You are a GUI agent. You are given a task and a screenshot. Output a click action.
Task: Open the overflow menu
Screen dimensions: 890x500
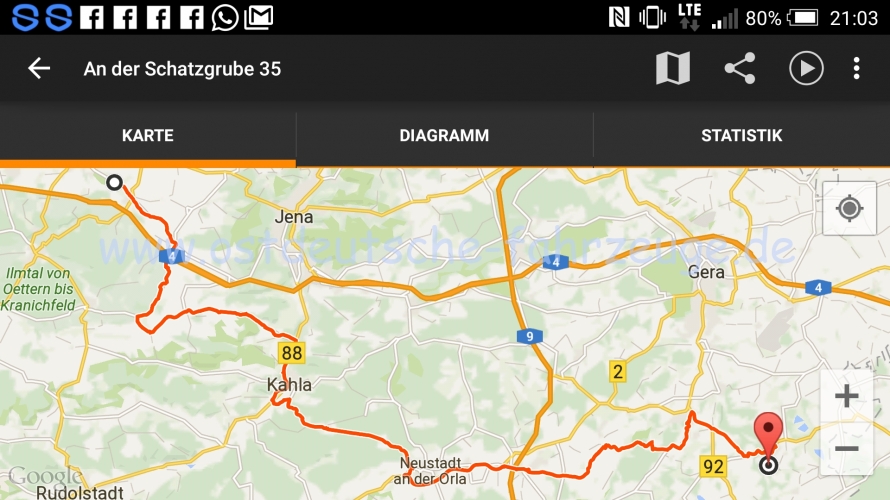[856, 69]
